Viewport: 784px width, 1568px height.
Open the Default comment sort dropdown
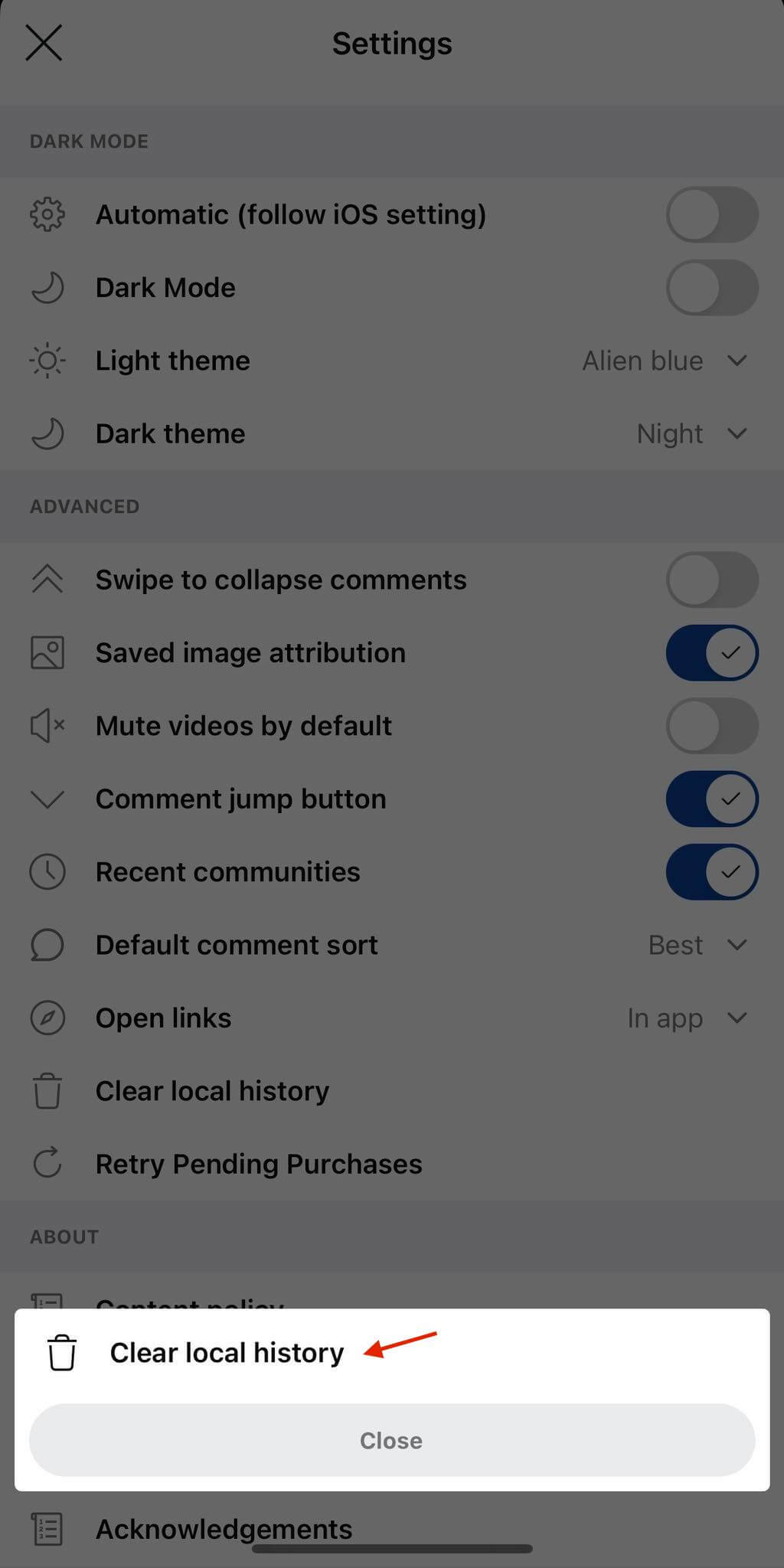(x=699, y=945)
